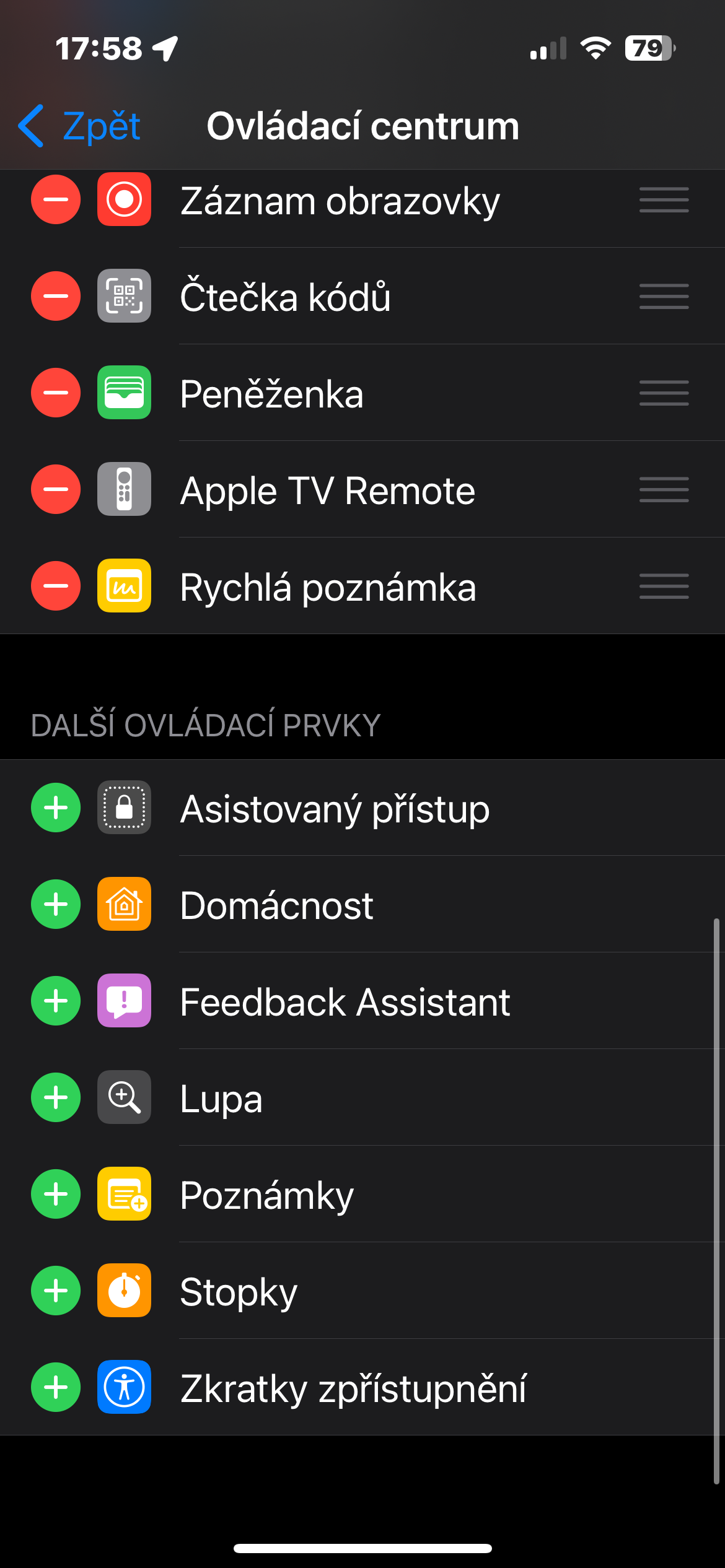
Task: Add Domácnost to Control Center
Action: [x=56, y=904]
